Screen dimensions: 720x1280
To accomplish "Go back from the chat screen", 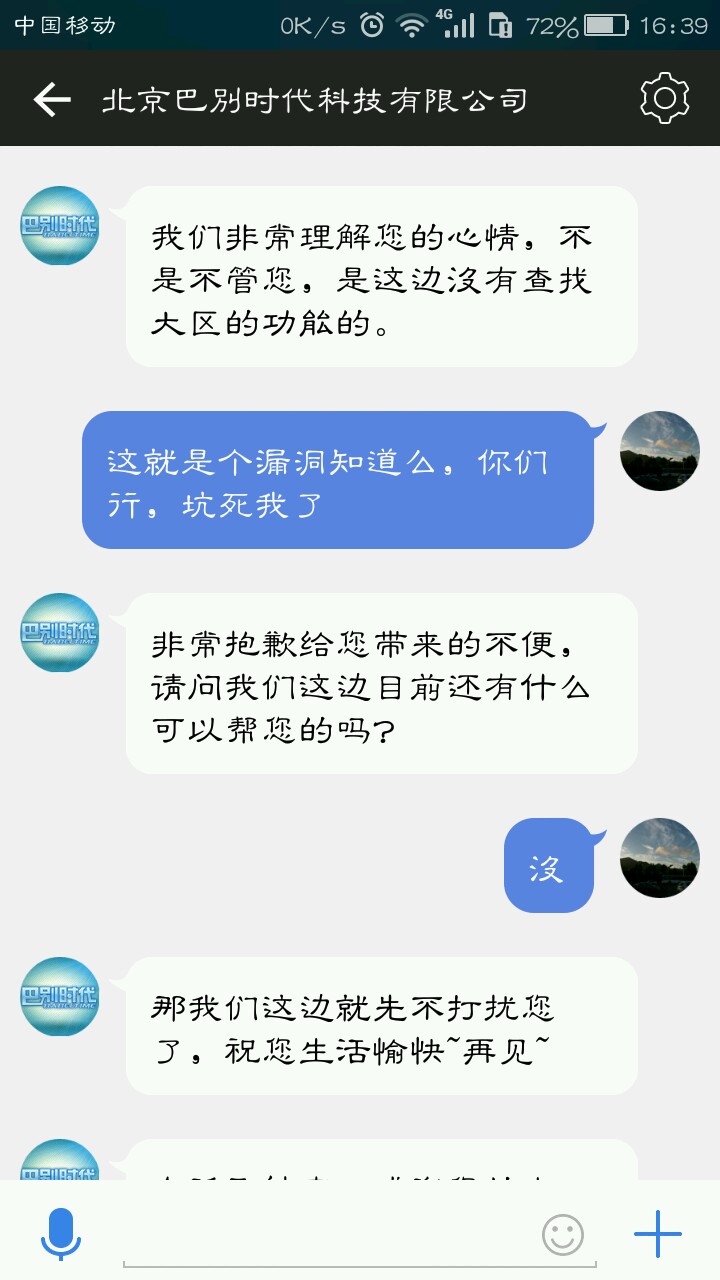I will pos(52,99).
